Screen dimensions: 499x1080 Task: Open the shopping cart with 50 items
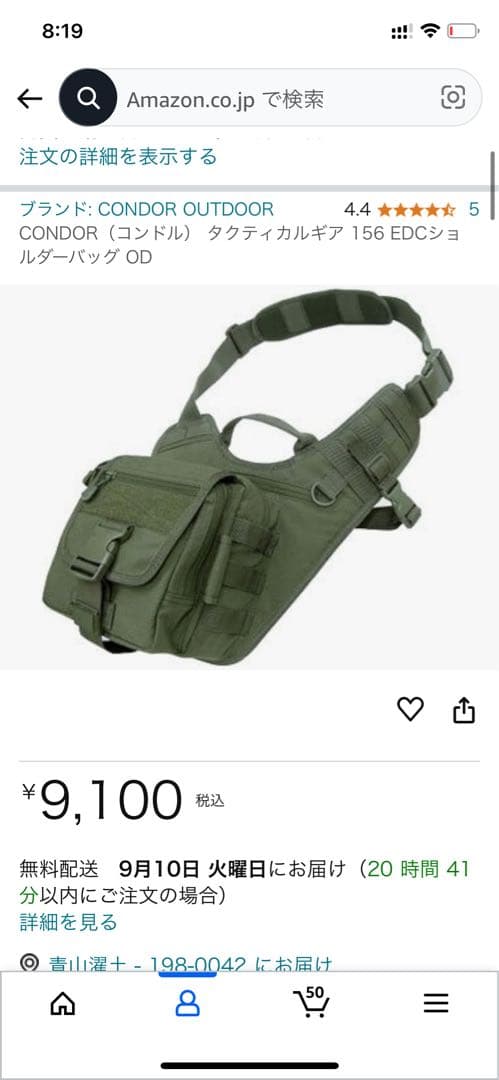tap(312, 1002)
